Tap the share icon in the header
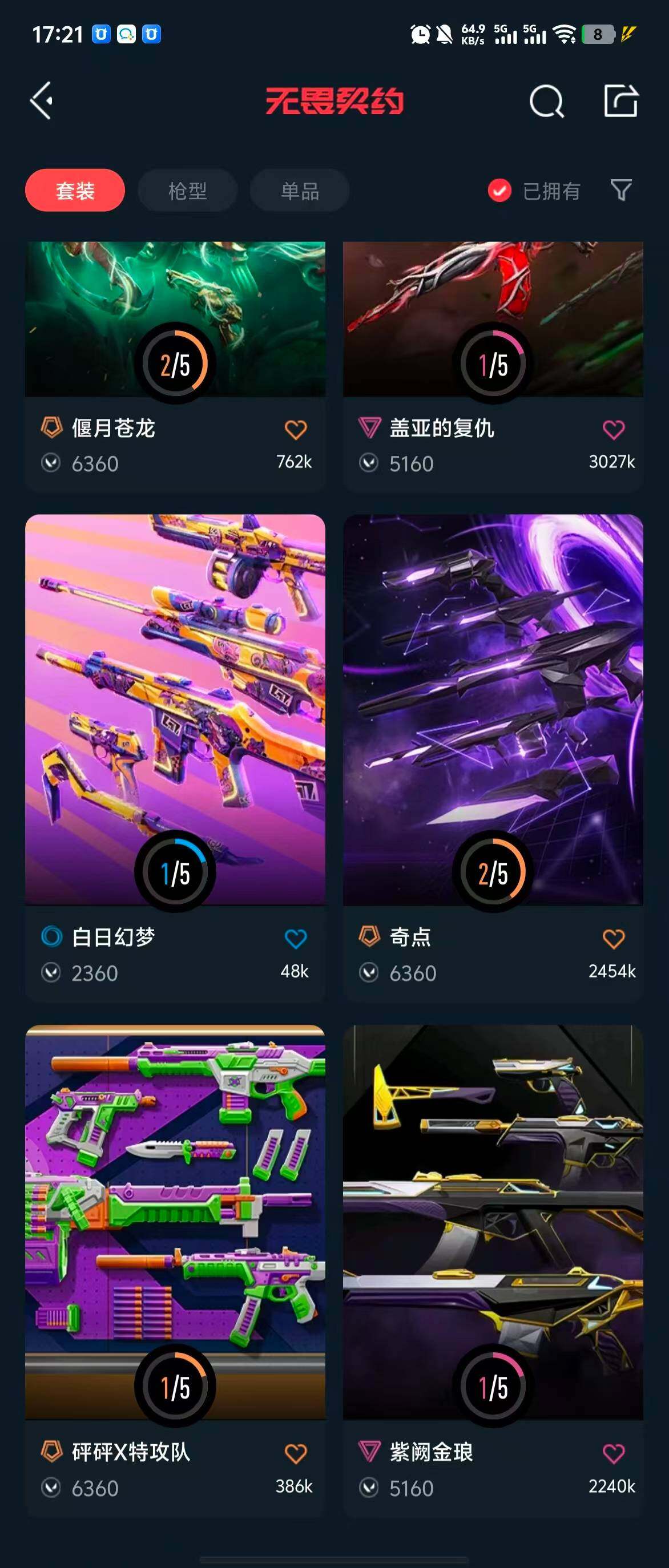This screenshot has height=1568, width=669. [620, 100]
